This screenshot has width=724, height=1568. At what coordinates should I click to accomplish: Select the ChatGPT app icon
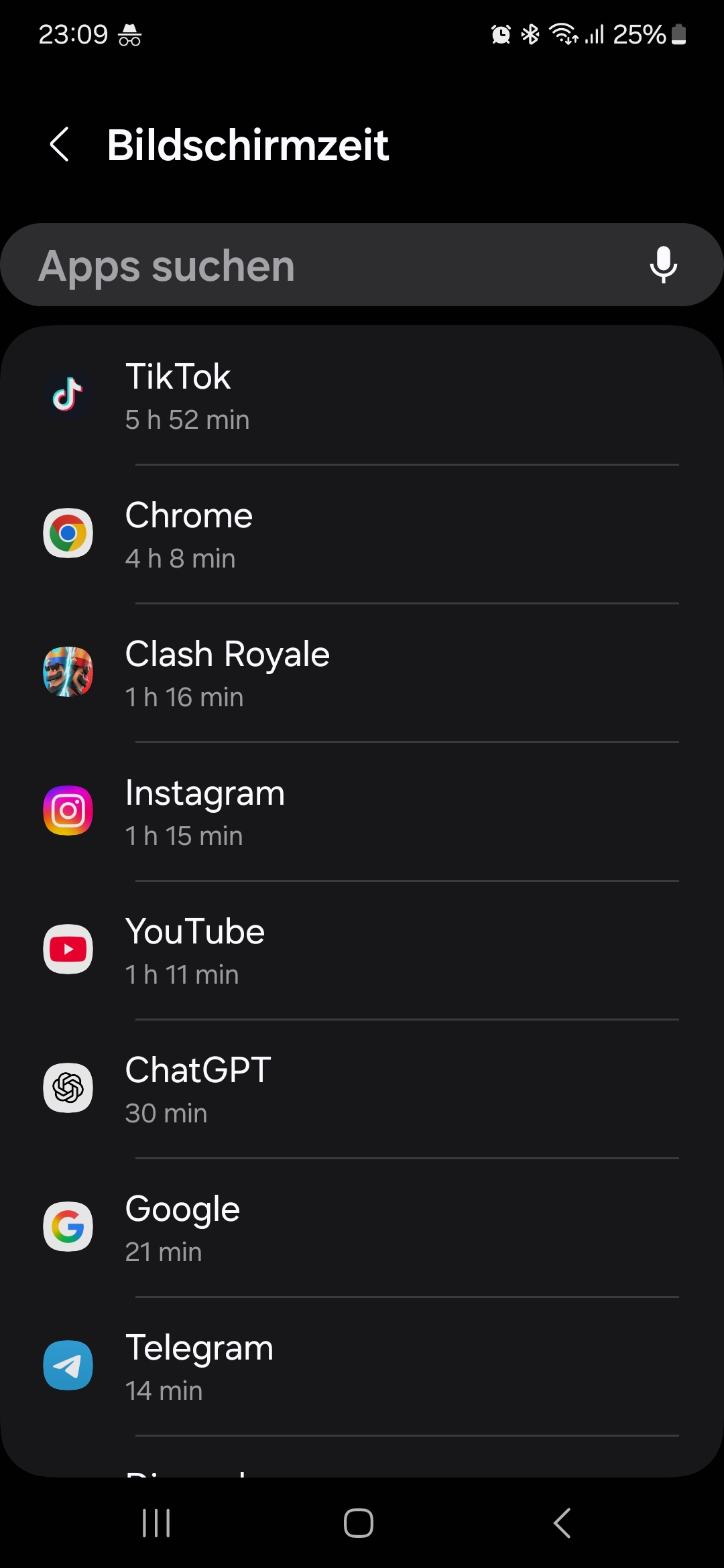67,1089
